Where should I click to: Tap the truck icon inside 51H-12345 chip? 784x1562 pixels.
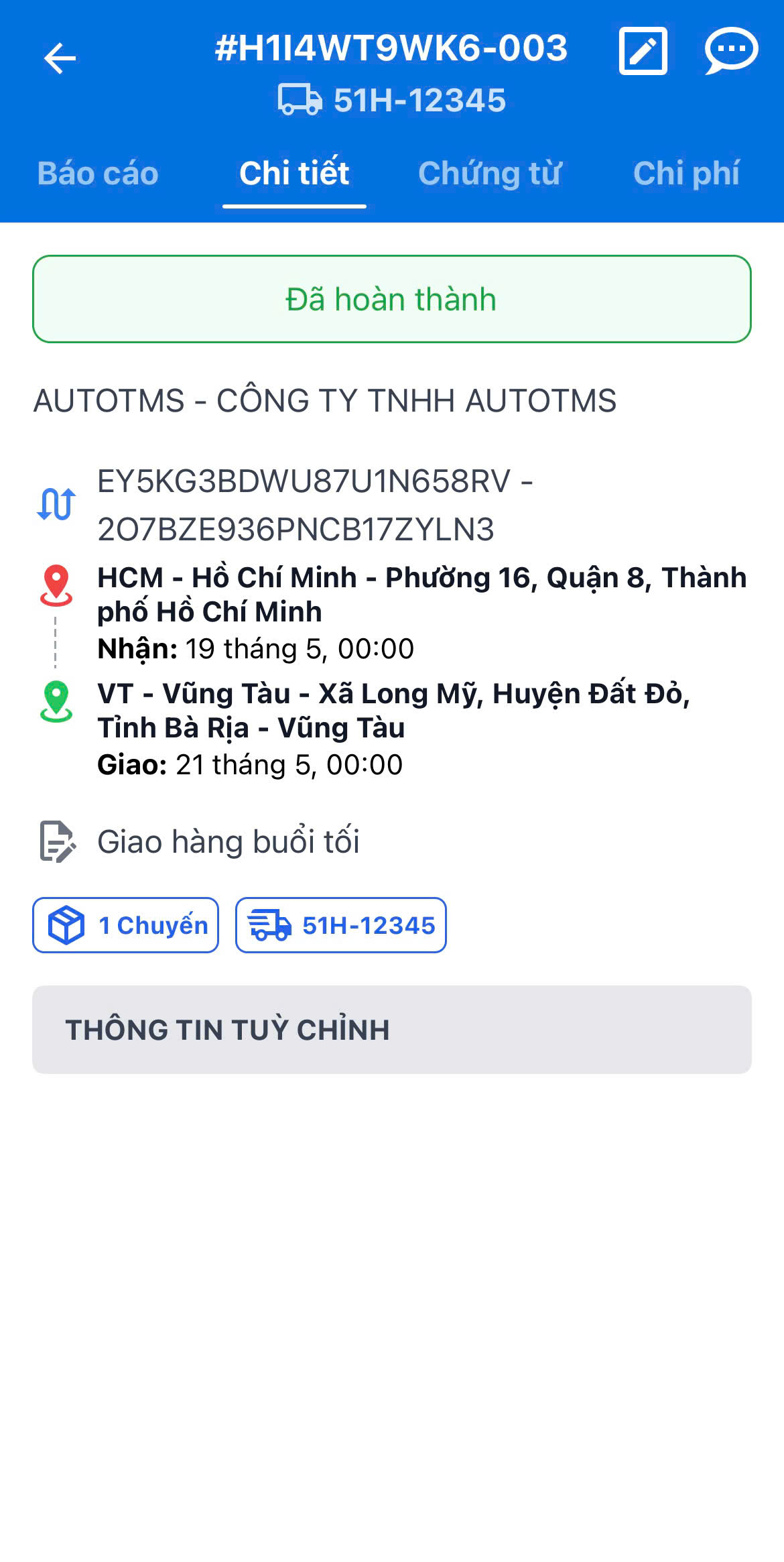pos(267,926)
